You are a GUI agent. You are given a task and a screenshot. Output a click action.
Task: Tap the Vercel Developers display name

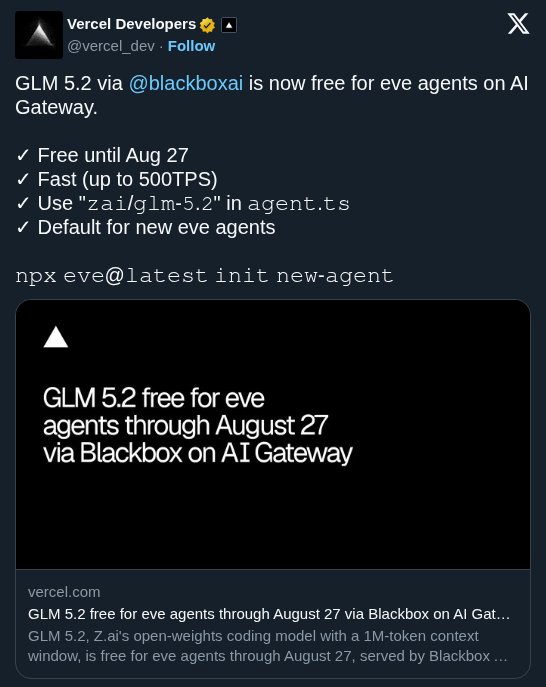pyautogui.click(x=131, y=24)
